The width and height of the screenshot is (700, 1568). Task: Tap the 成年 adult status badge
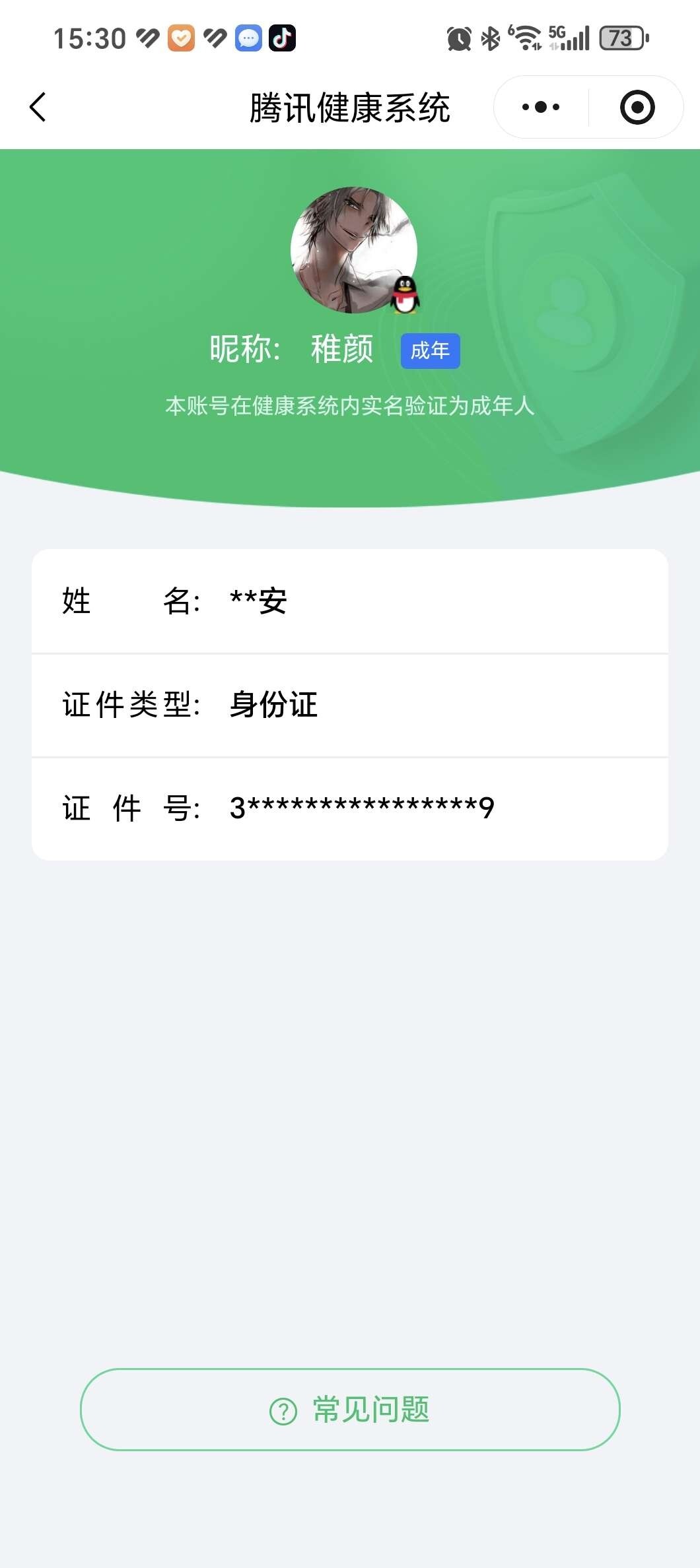pyautogui.click(x=430, y=350)
